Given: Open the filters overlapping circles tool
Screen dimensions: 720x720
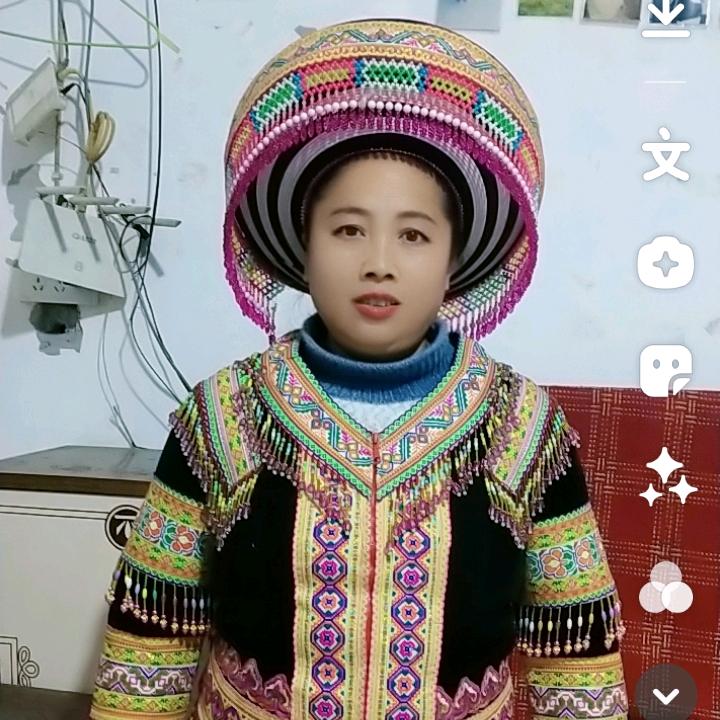Looking at the screenshot, I should 666,587.
